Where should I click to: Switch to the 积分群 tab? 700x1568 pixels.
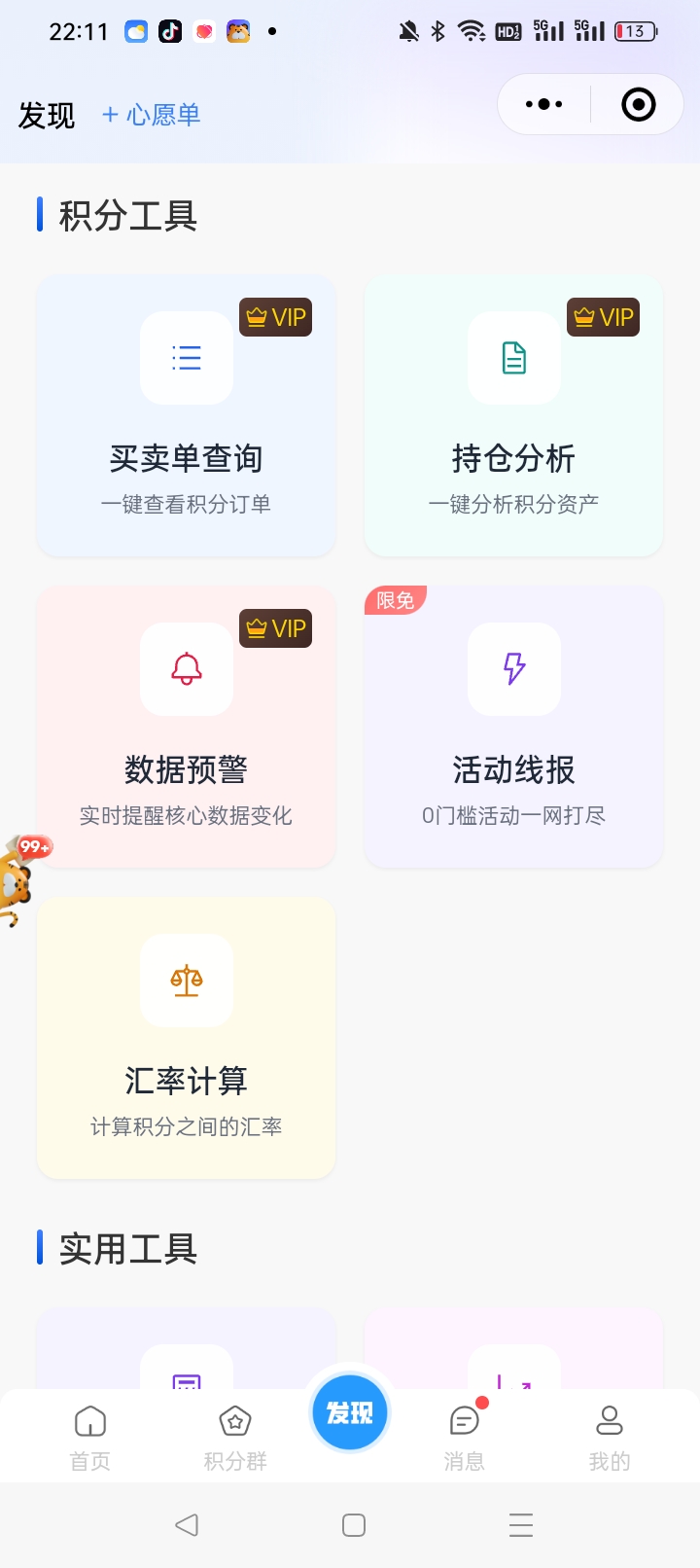click(x=235, y=1437)
